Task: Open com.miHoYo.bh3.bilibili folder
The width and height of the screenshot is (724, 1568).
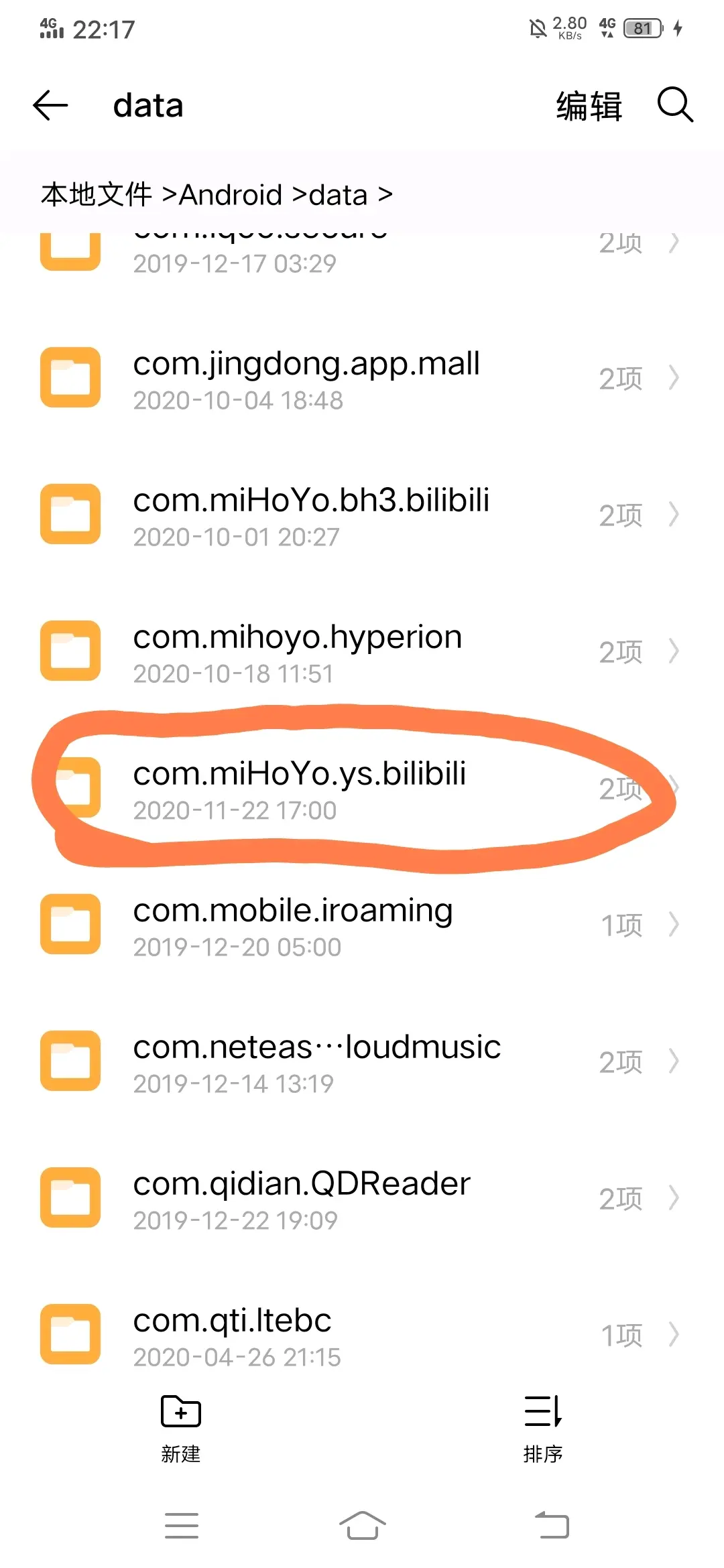Action: [x=311, y=515]
